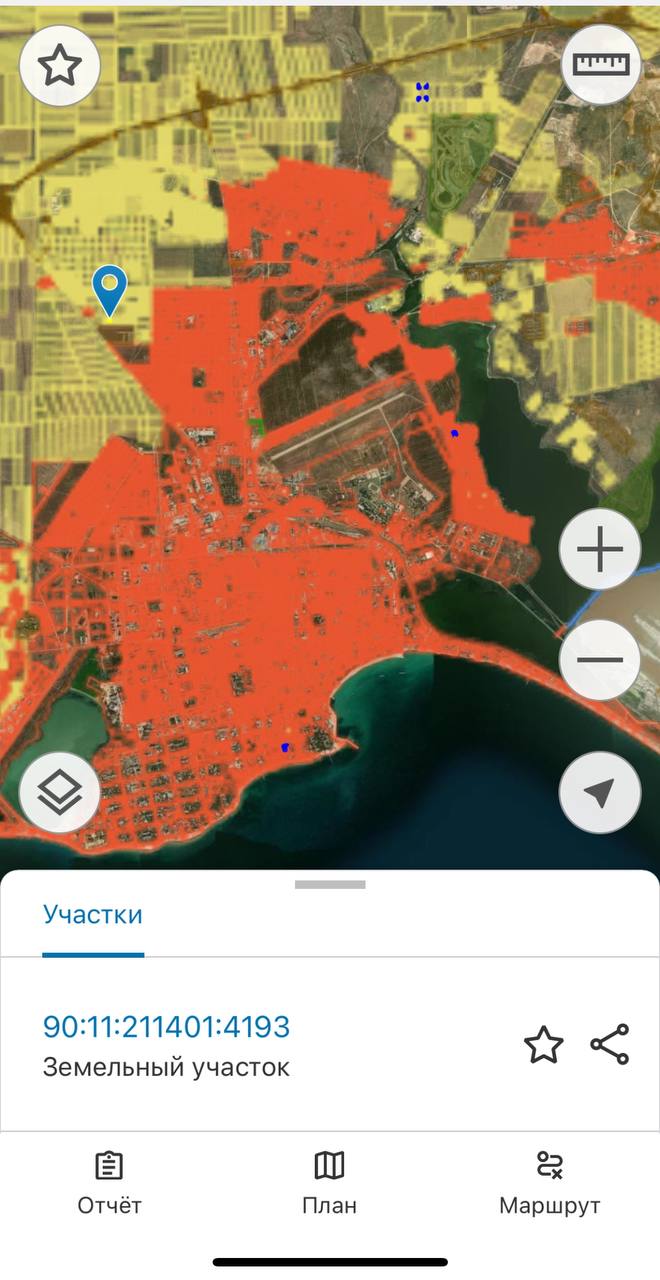Open the map layers selector
Viewport: 660px width, 1280px height.
[x=60, y=792]
